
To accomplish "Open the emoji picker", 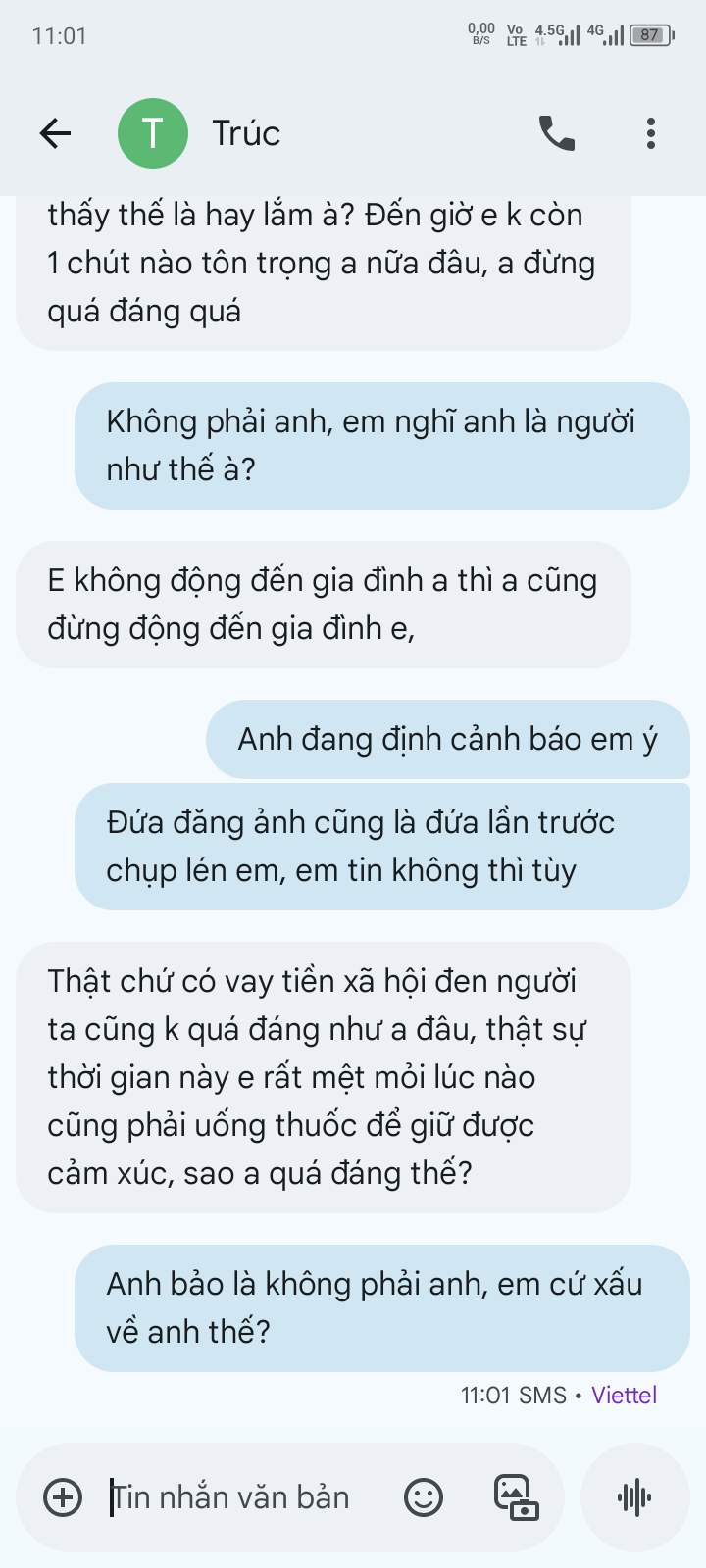I will 424,1497.
